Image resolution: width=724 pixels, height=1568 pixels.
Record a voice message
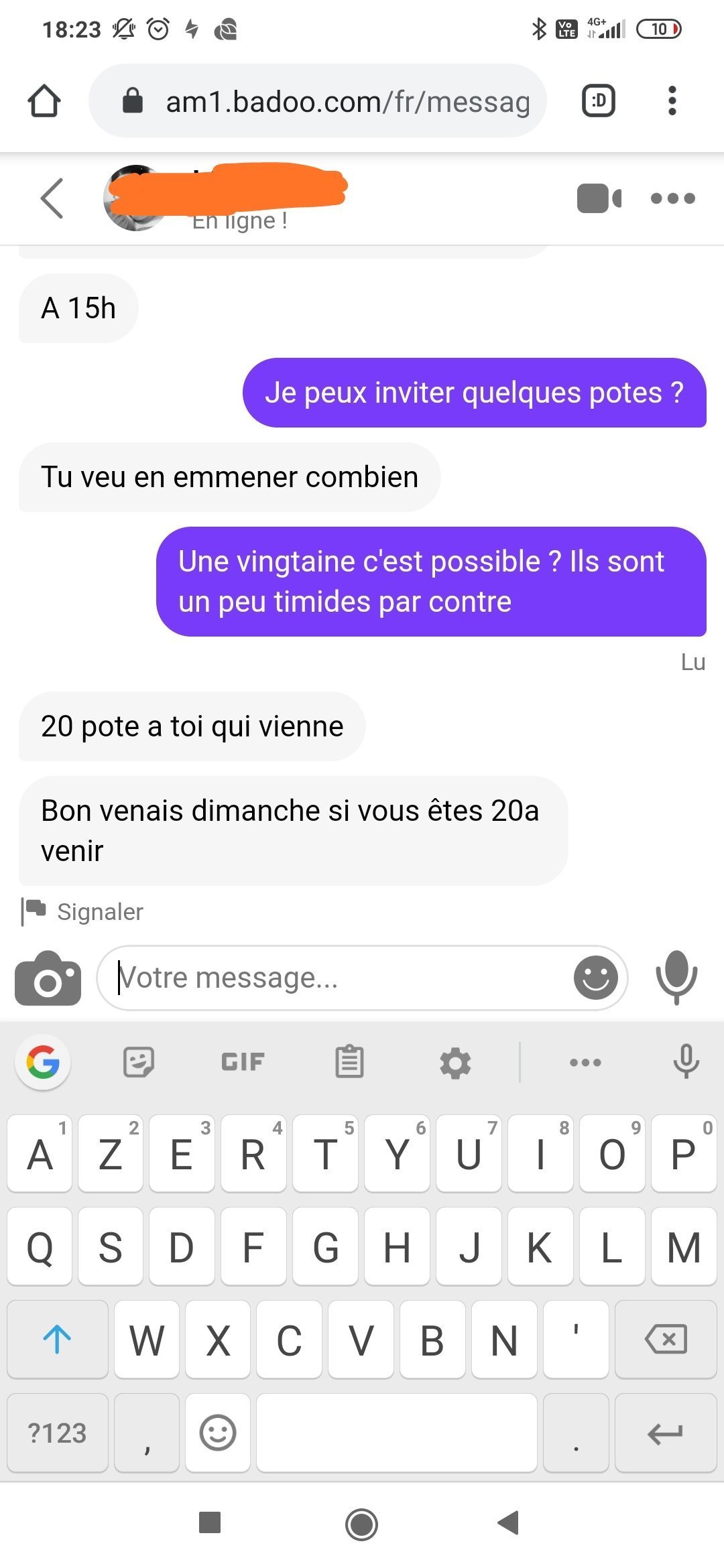pos(676,978)
